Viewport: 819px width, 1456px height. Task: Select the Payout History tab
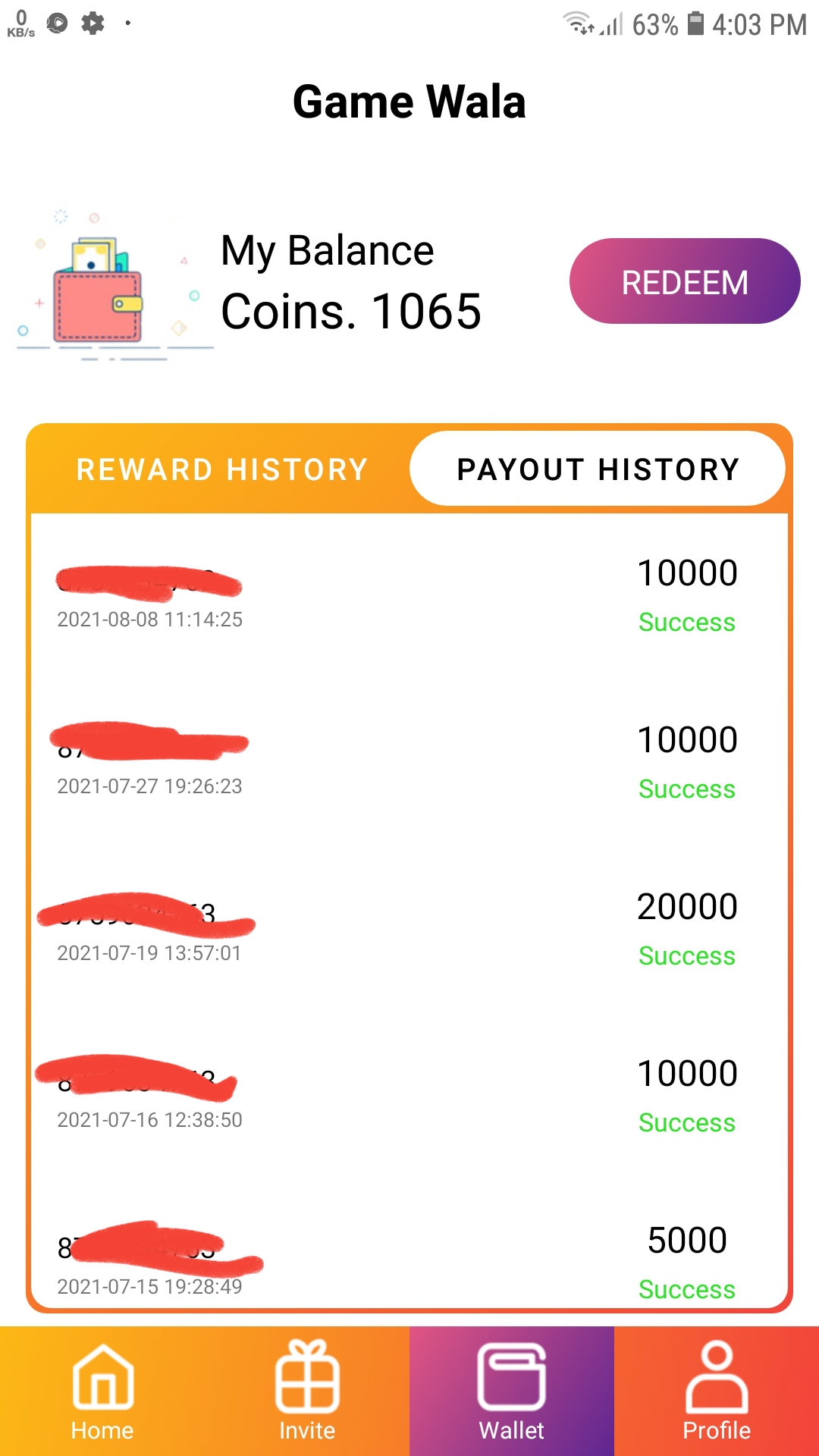click(598, 469)
